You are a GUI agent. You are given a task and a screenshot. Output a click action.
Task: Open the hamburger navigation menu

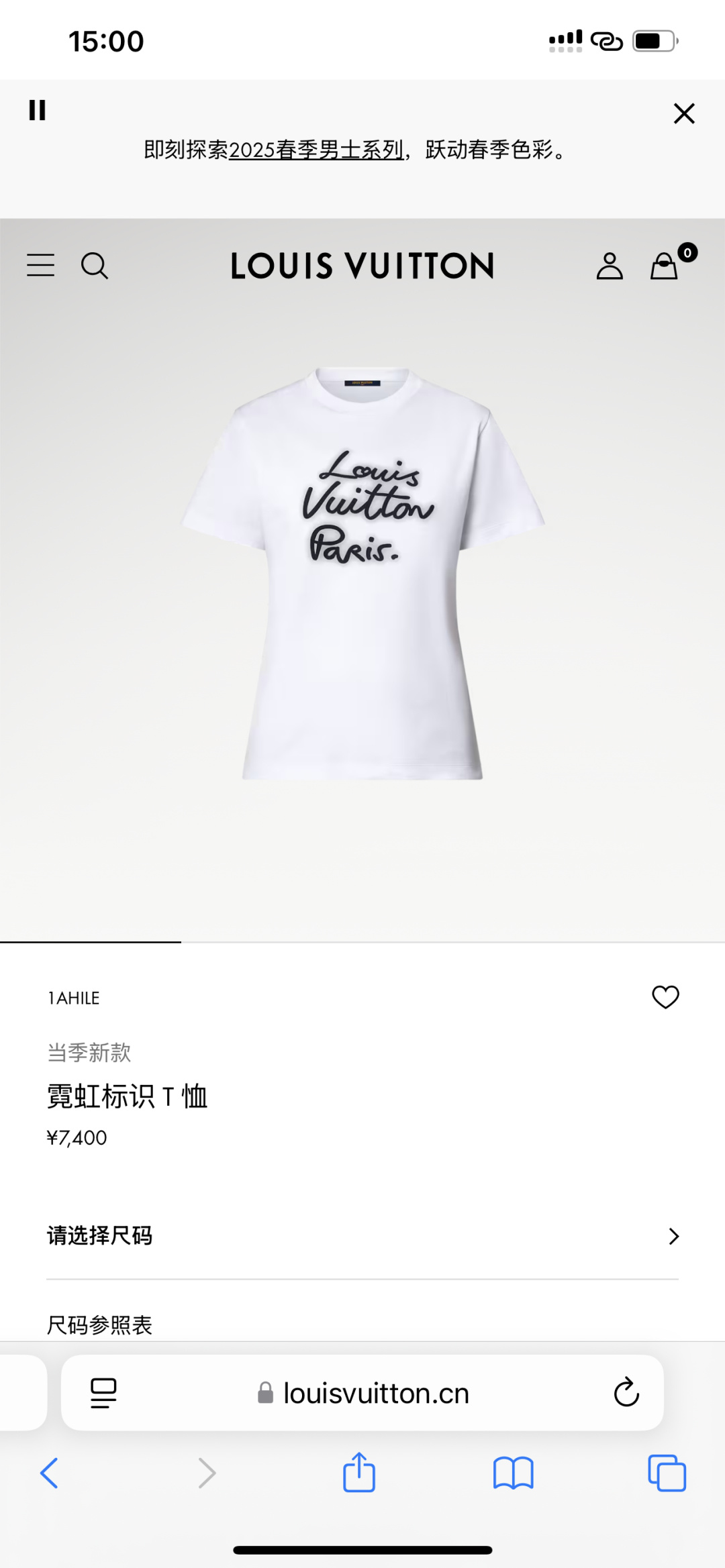(41, 266)
